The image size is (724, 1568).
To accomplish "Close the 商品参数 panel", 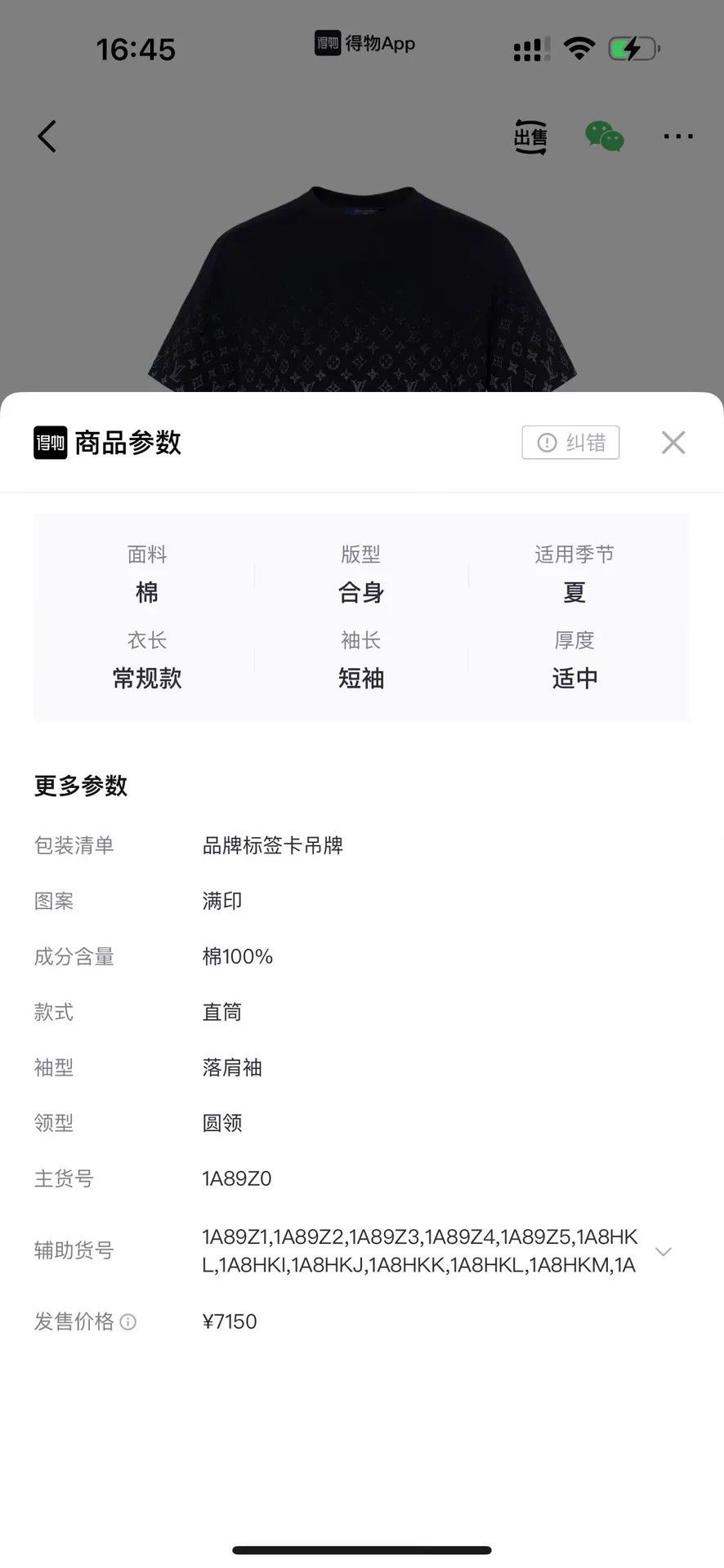I will 673,442.
